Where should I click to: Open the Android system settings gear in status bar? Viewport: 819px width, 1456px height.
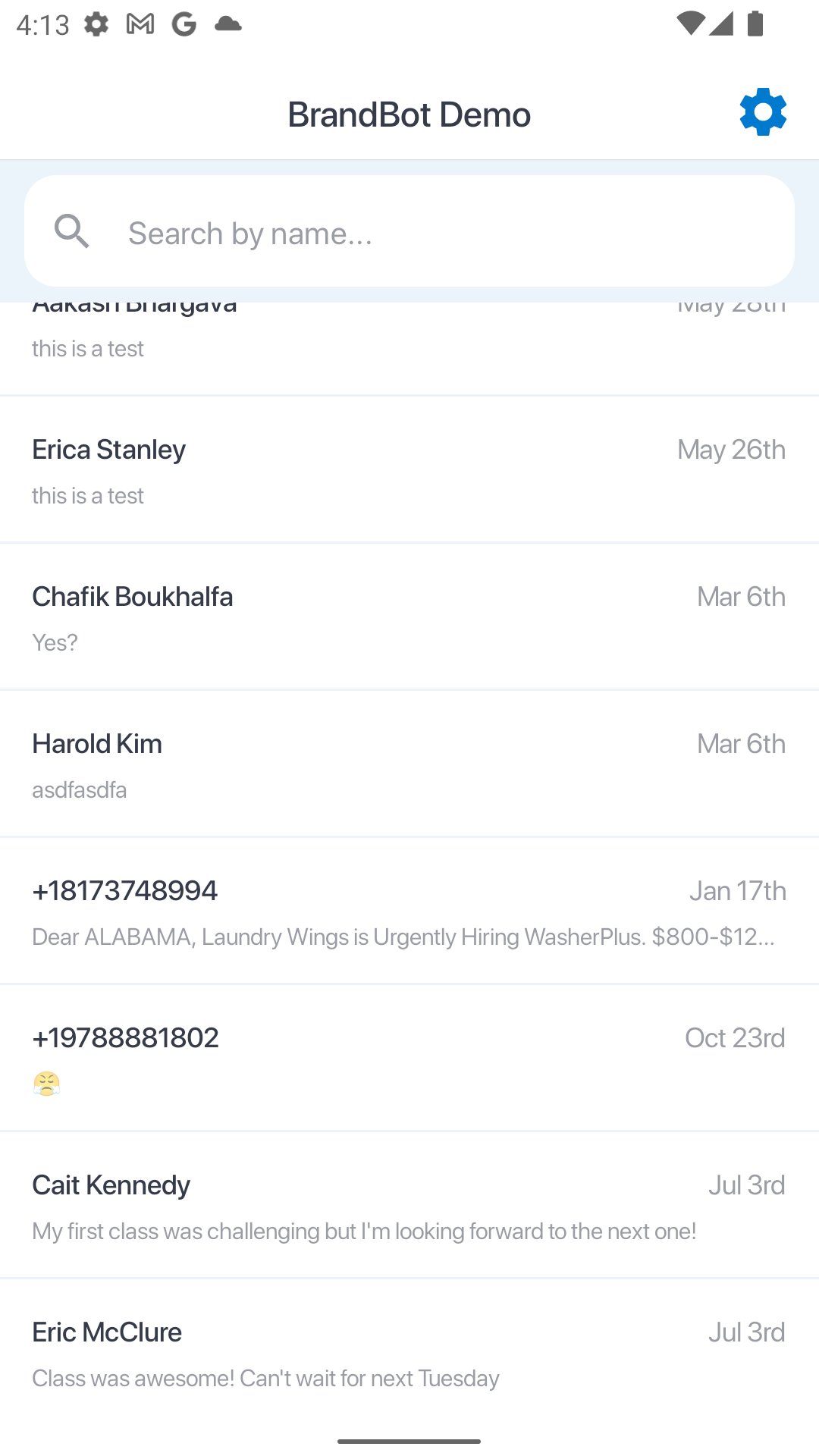[x=96, y=23]
